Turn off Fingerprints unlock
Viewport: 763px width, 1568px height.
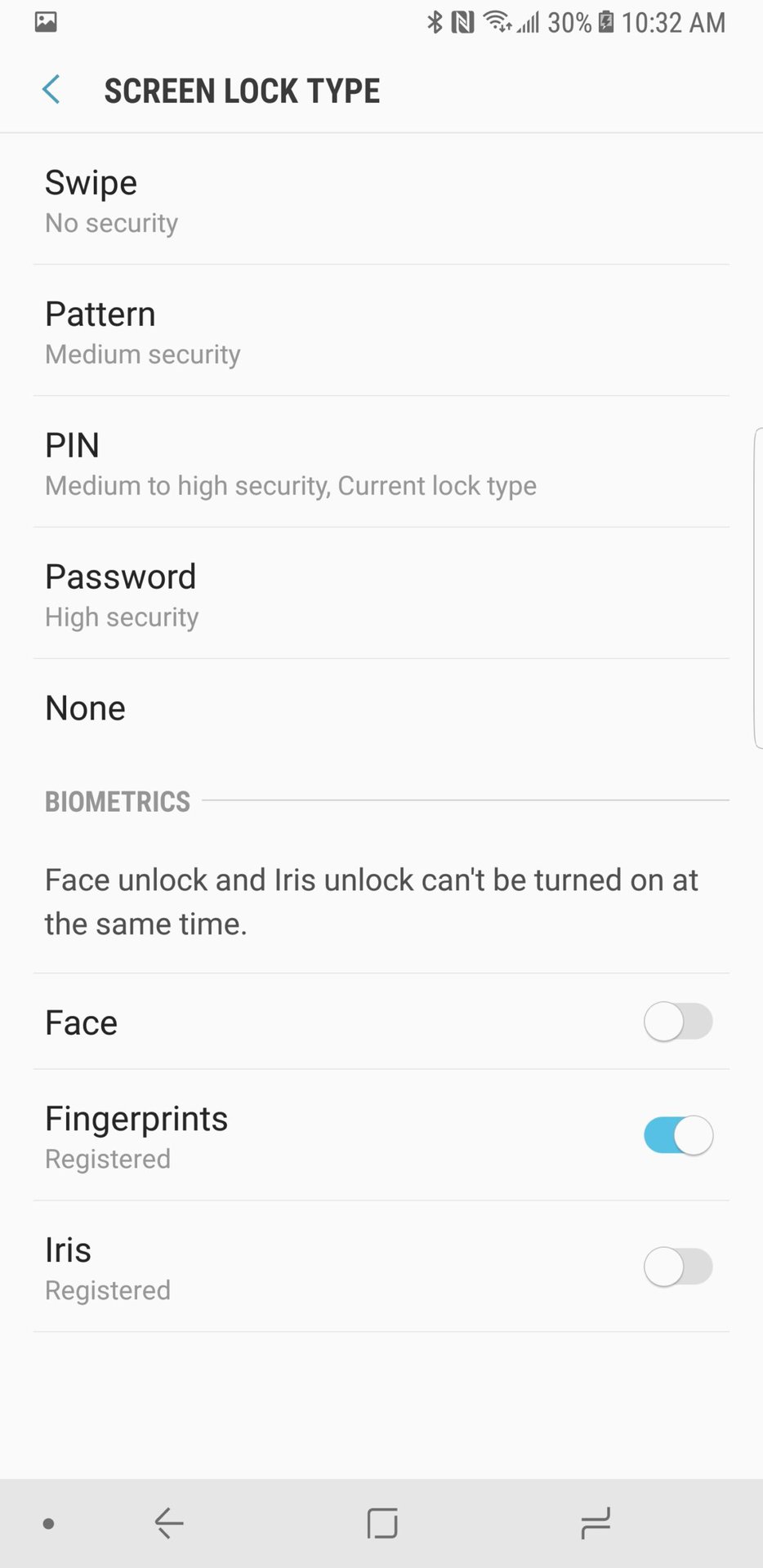(678, 1135)
